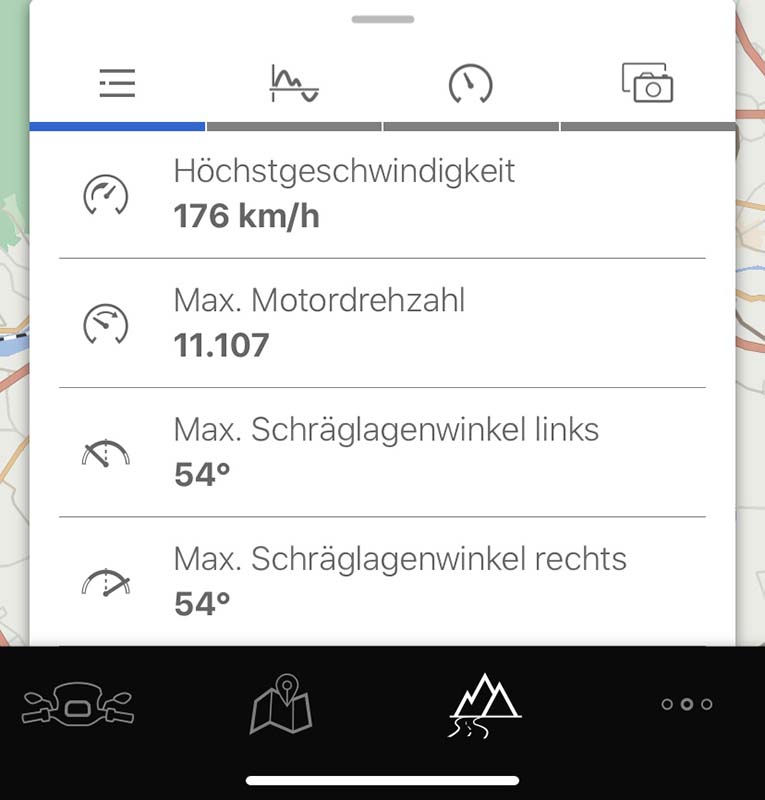Open the three-dot more menu
The height and width of the screenshot is (800, 765).
(687, 704)
